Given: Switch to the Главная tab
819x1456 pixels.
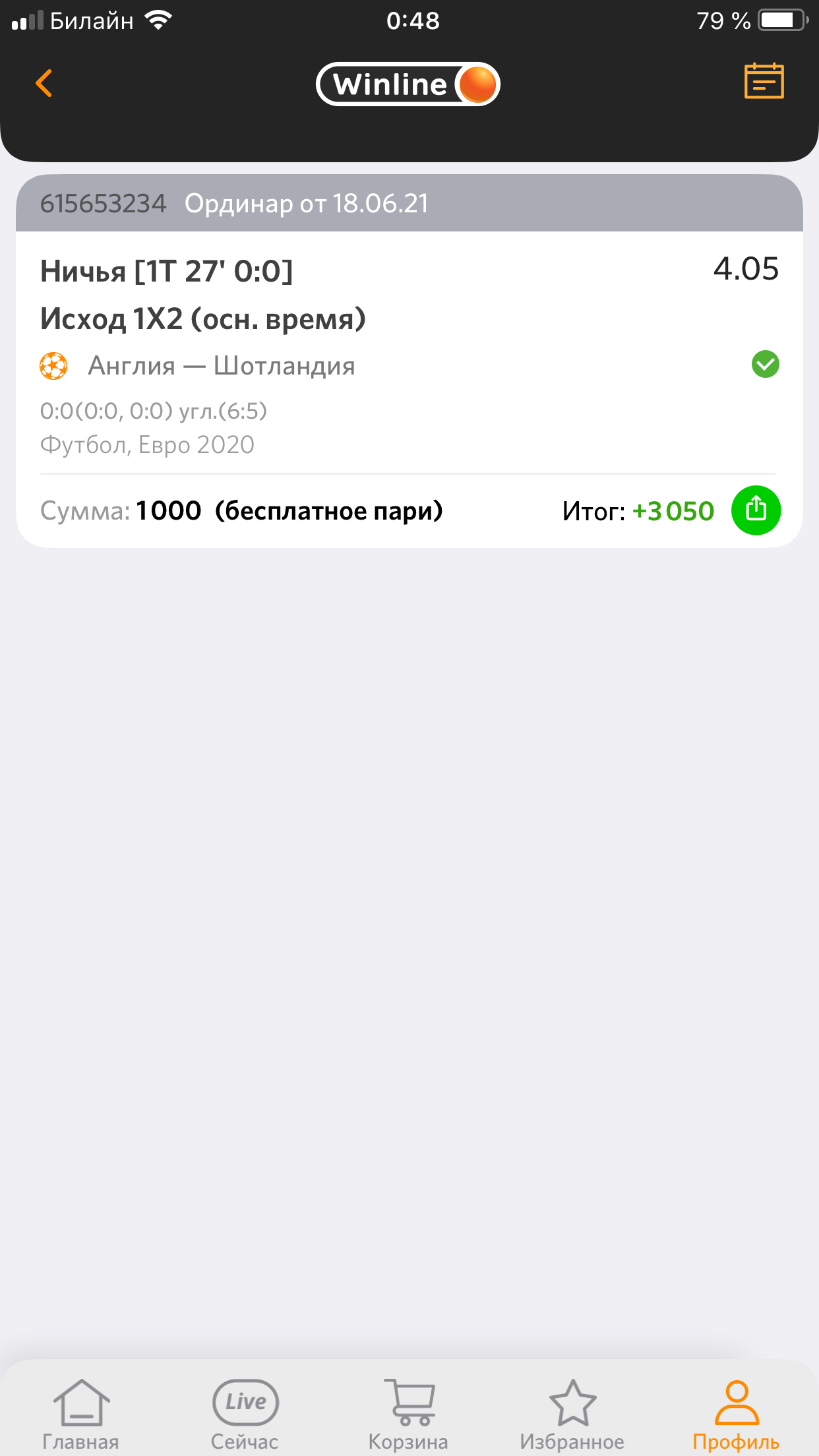Looking at the screenshot, I should click(80, 1414).
